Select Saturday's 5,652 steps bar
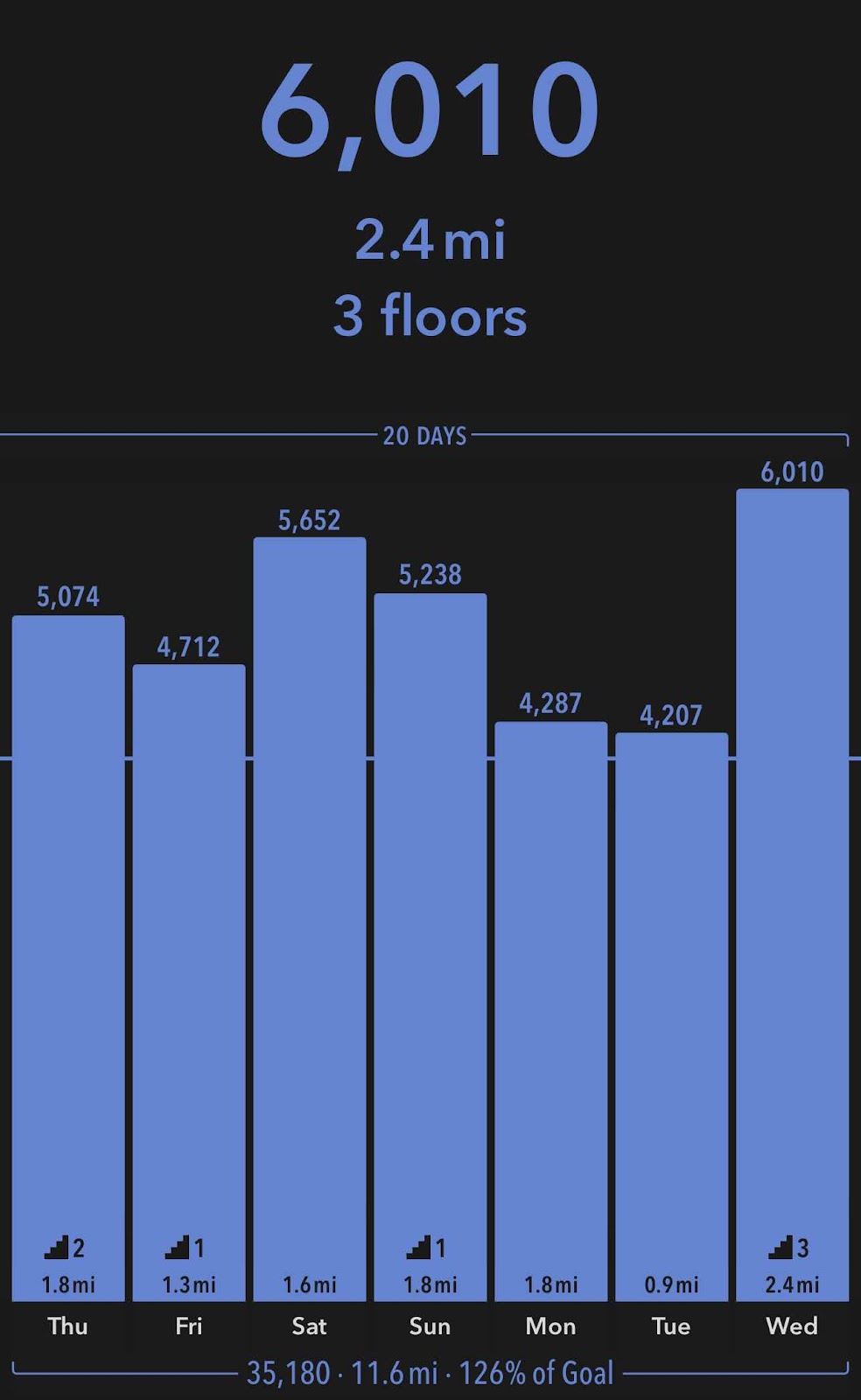 point(310,919)
